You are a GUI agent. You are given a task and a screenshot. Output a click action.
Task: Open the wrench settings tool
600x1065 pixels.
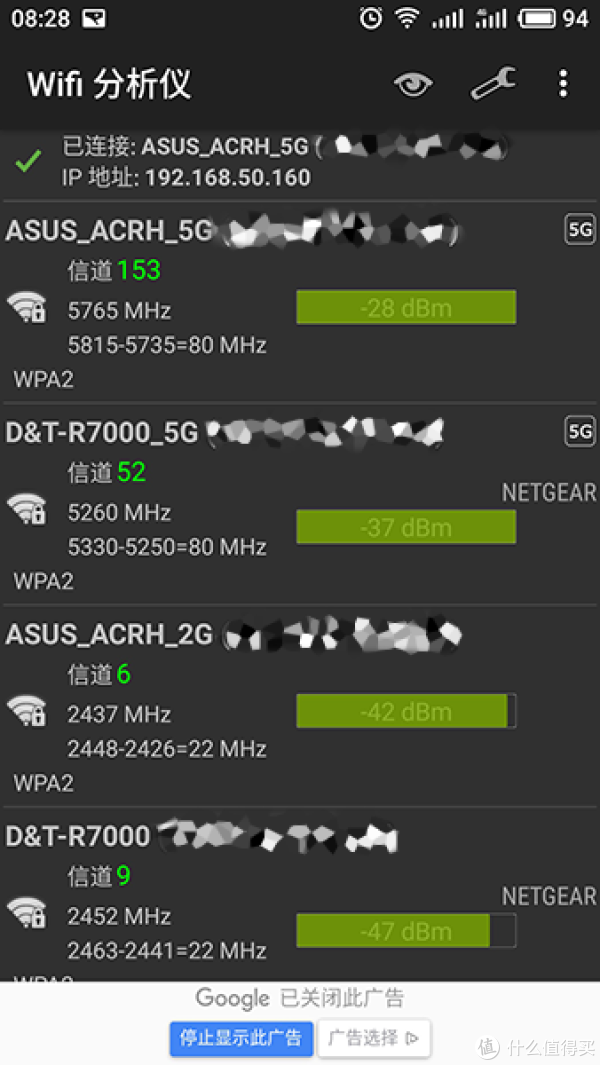click(x=493, y=84)
